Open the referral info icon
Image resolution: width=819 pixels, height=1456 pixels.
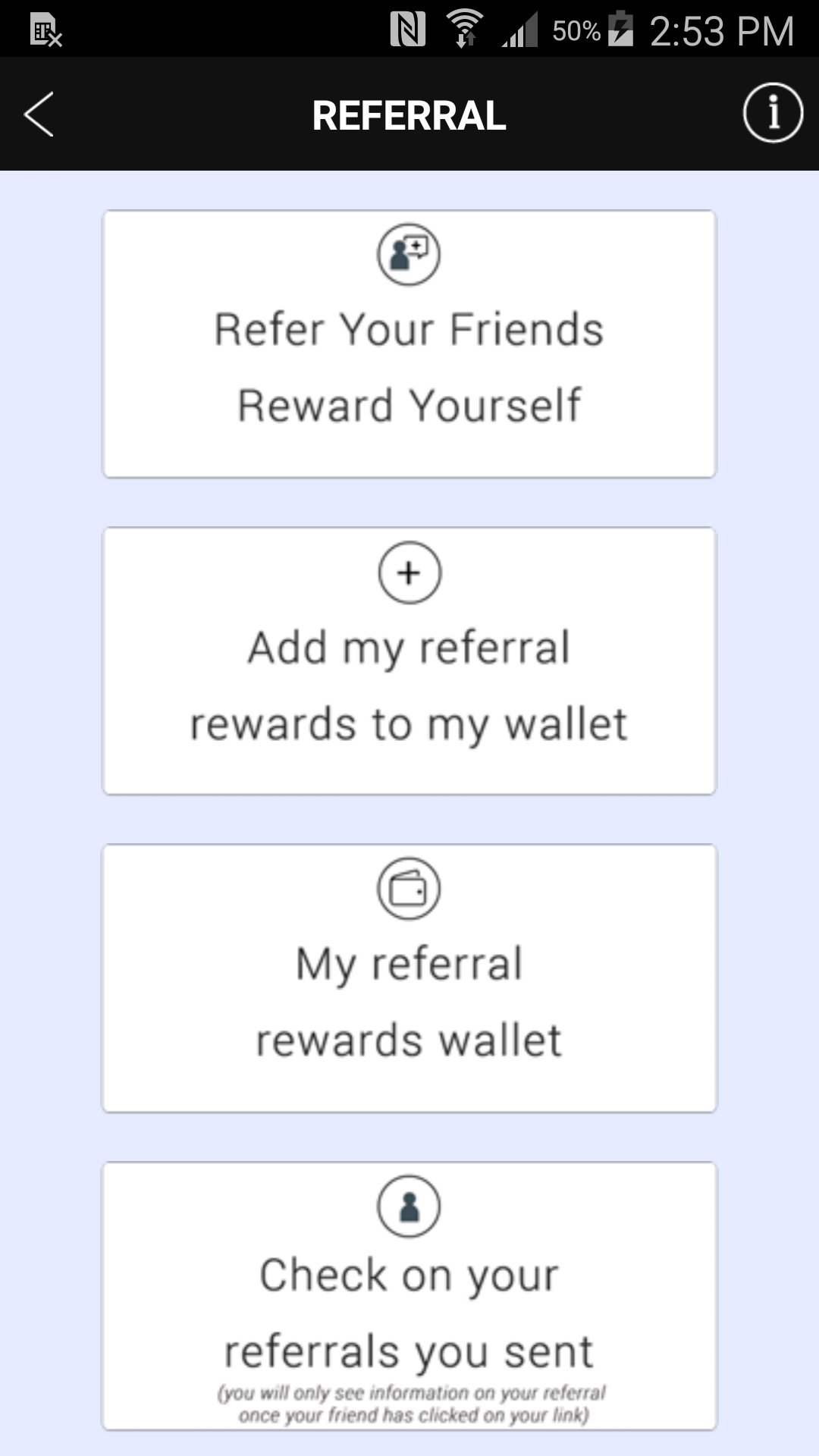[x=772, y=113]
